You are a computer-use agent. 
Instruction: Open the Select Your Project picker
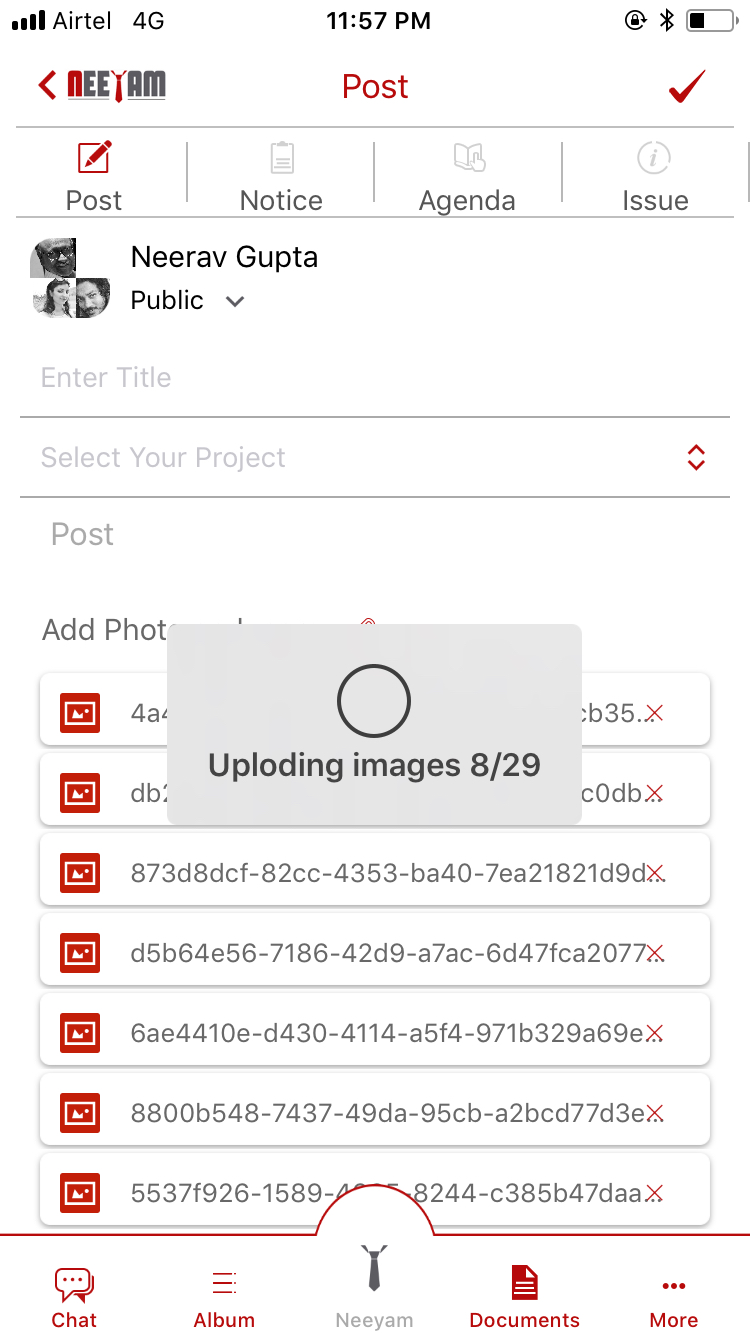(x=375, y=458)
